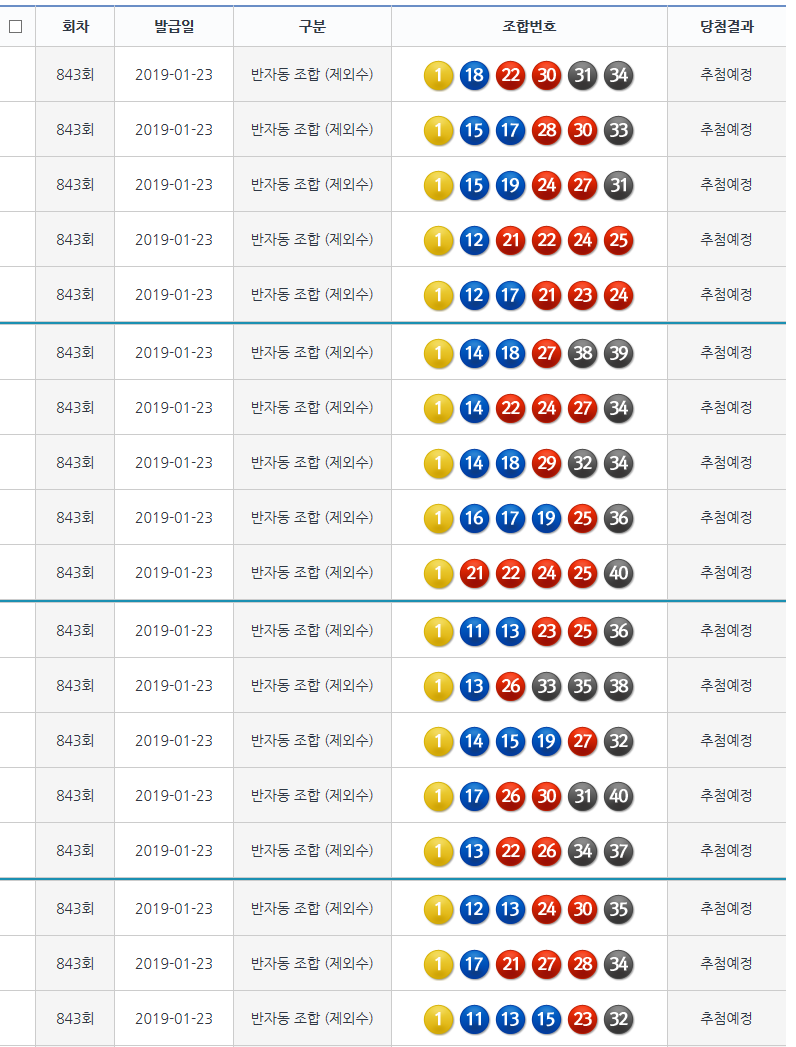Check the select-all checkbox in table header
796x1047 pixels.
[15, 27]
